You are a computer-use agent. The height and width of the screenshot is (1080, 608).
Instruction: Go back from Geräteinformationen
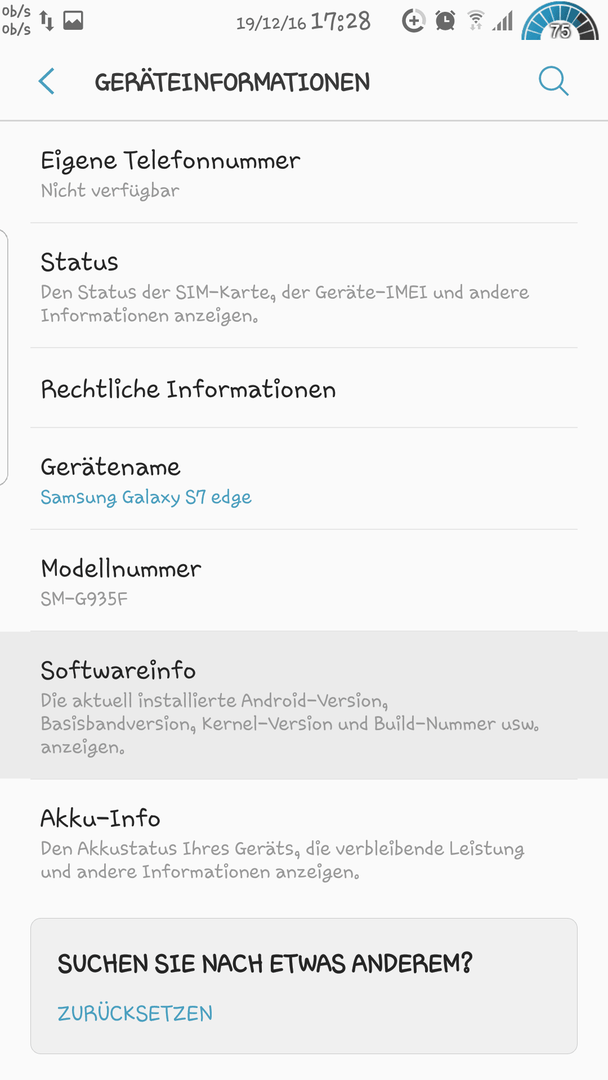[x=46, y=81]
